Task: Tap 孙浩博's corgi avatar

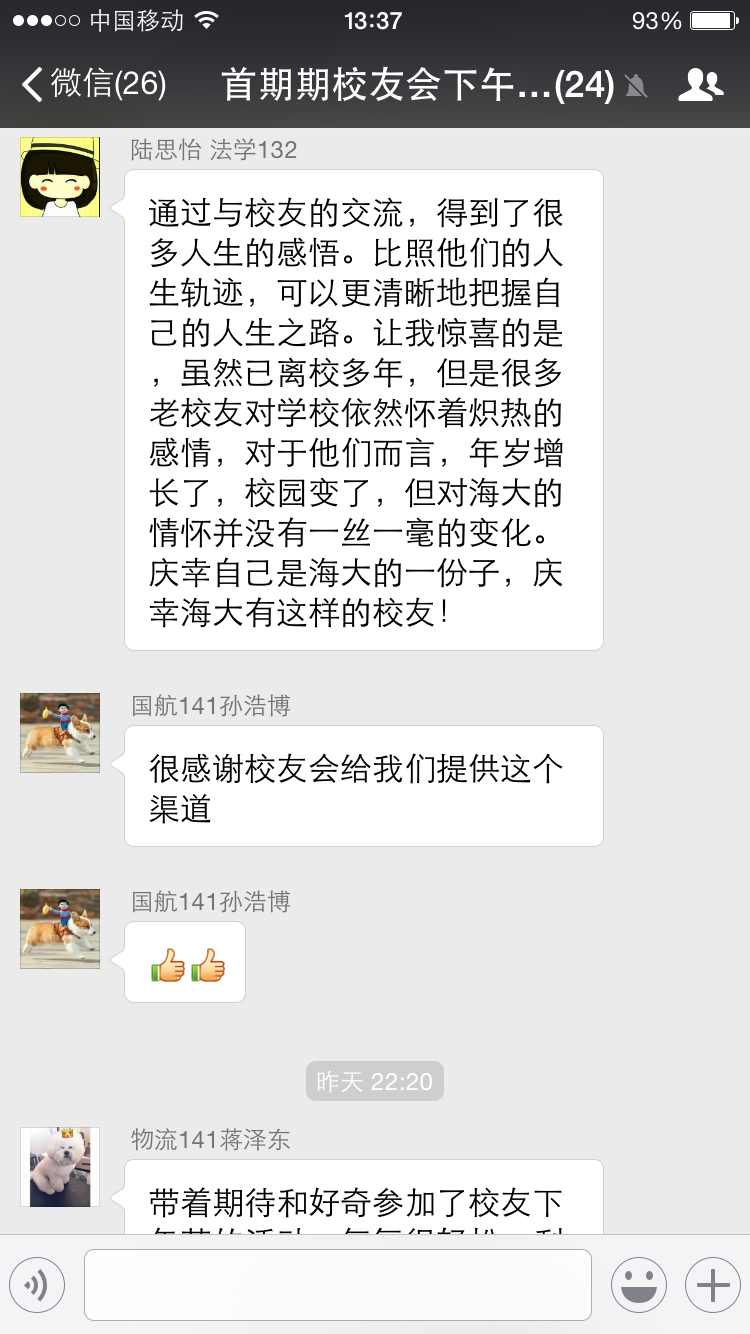Action: (x=58, y=733)
